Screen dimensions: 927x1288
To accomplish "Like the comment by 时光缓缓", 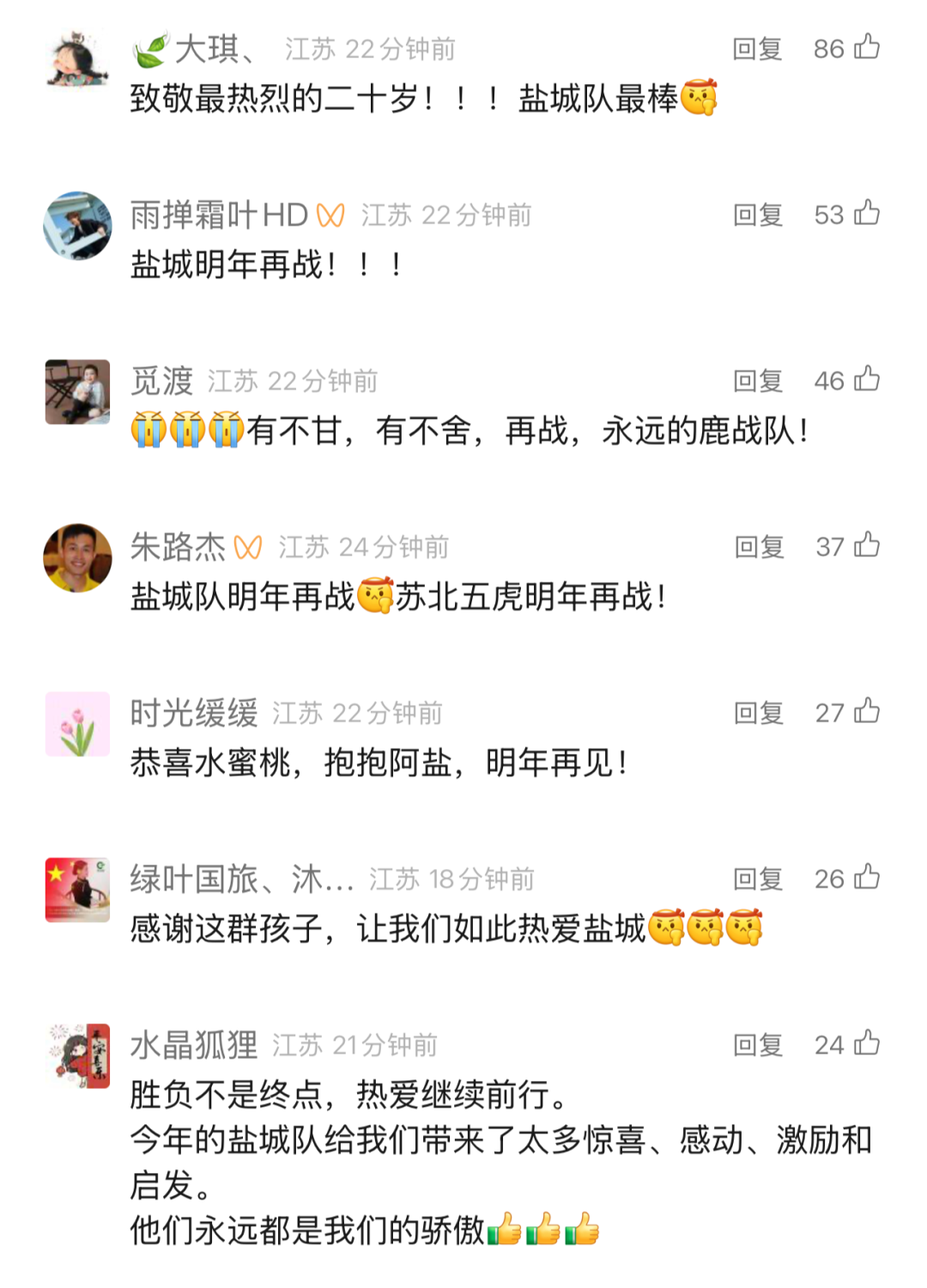I will point(867,711).
